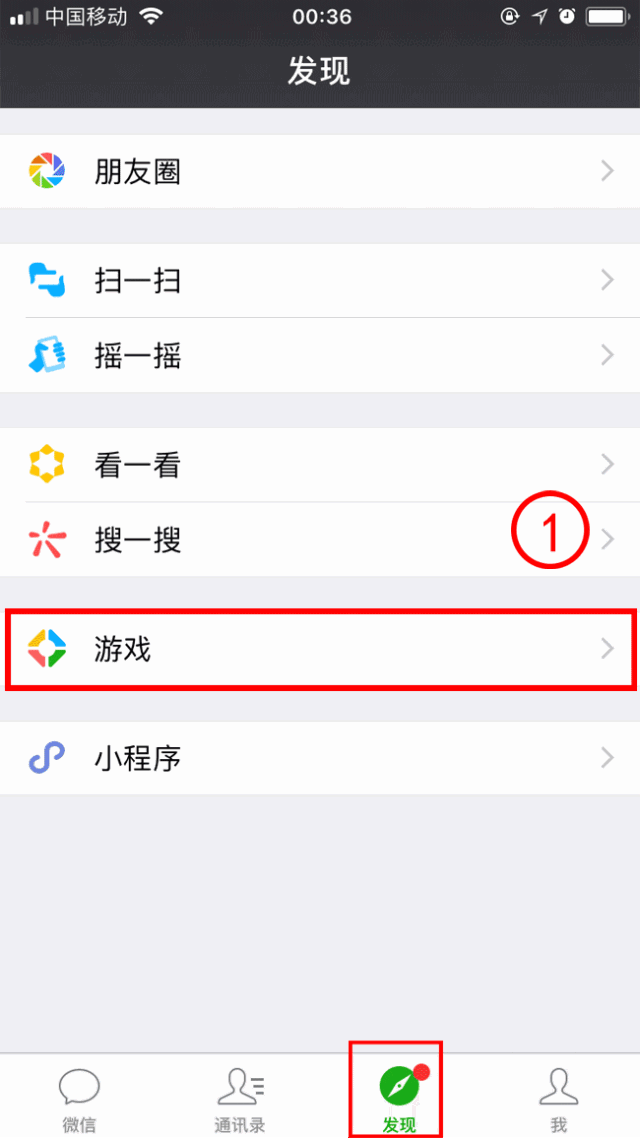Select the 摇一摇 shake row
The image size is (640, 1138).
click(320, 356)
